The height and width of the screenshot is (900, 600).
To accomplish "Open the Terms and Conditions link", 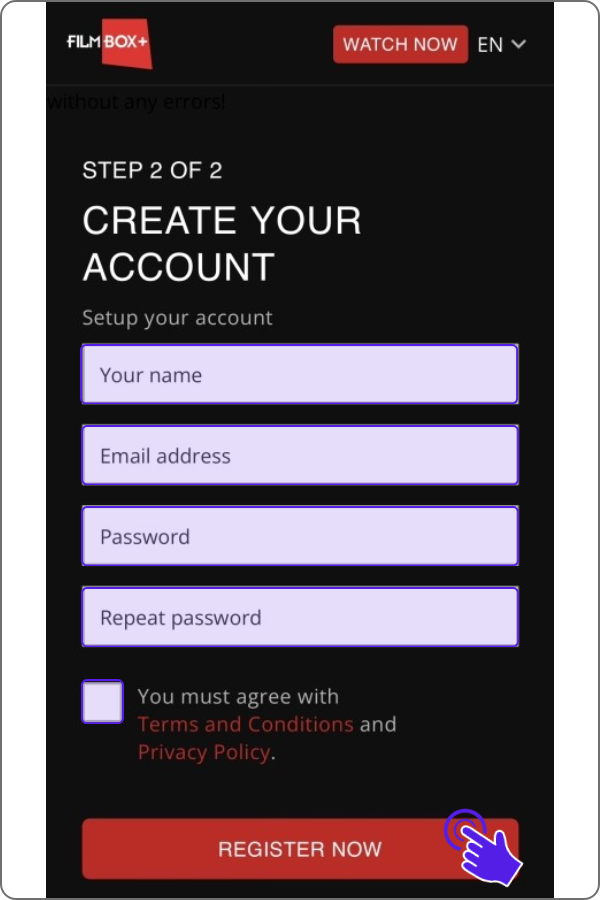I will 245,724.
